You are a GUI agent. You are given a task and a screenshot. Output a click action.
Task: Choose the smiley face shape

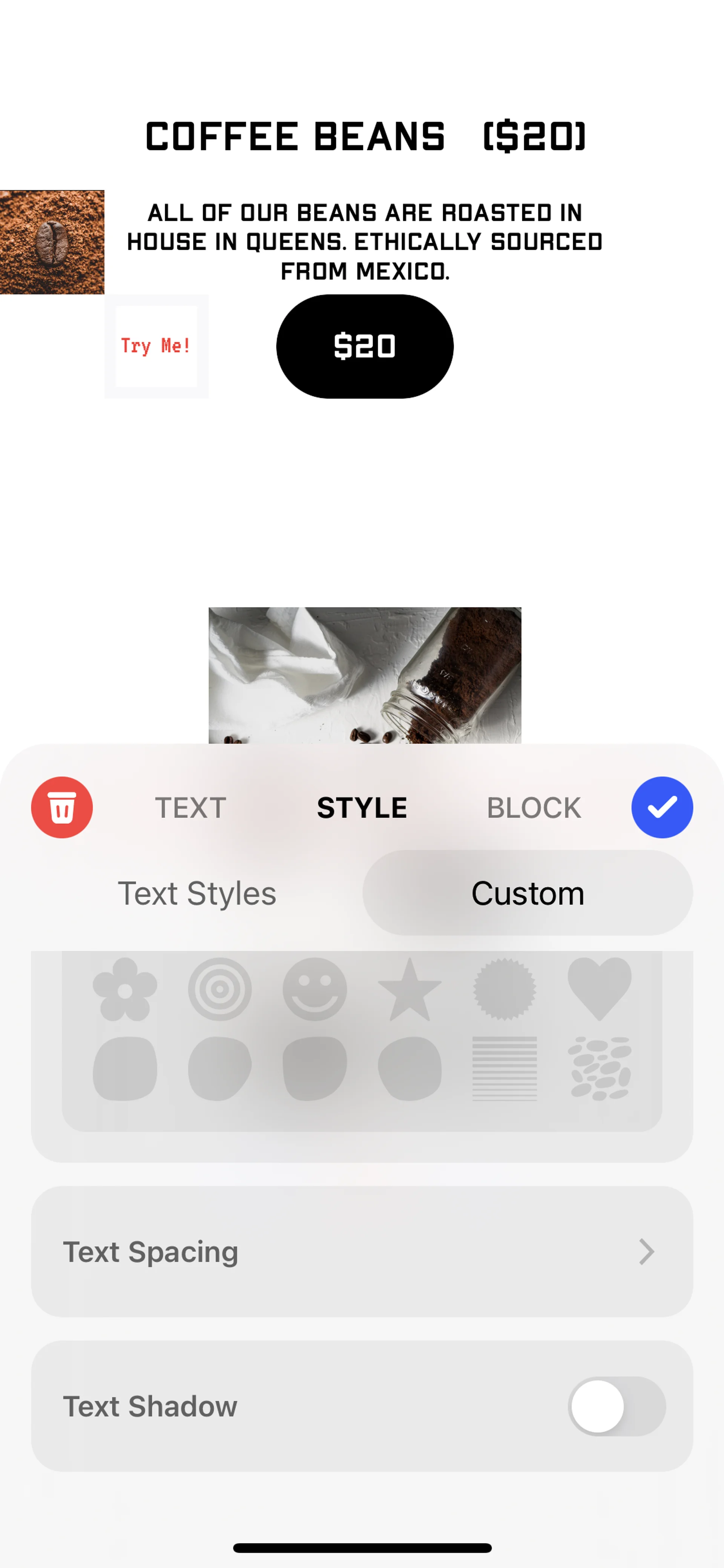(314, 989)
